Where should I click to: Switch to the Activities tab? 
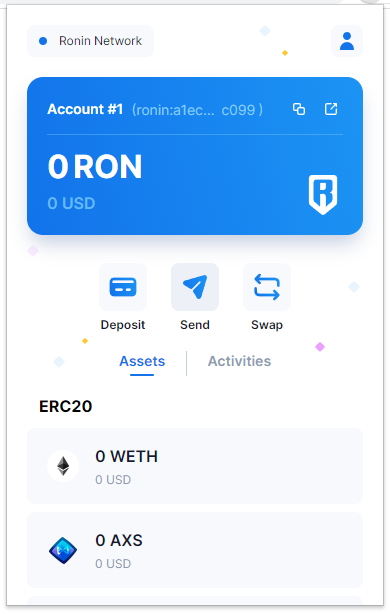pyautogui.click(x=239, y=361)
